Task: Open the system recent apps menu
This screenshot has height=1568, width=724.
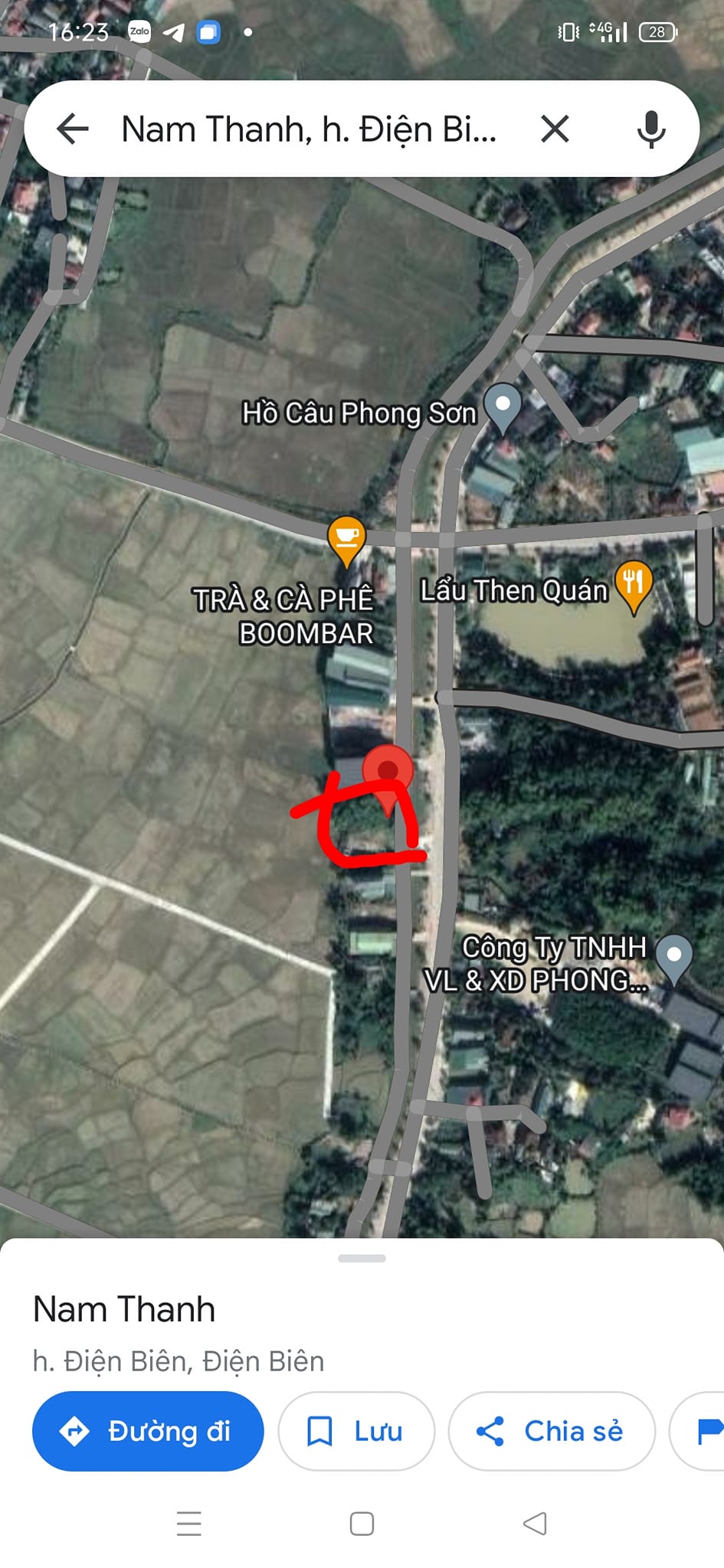Action: click(x=189, y=1524)
